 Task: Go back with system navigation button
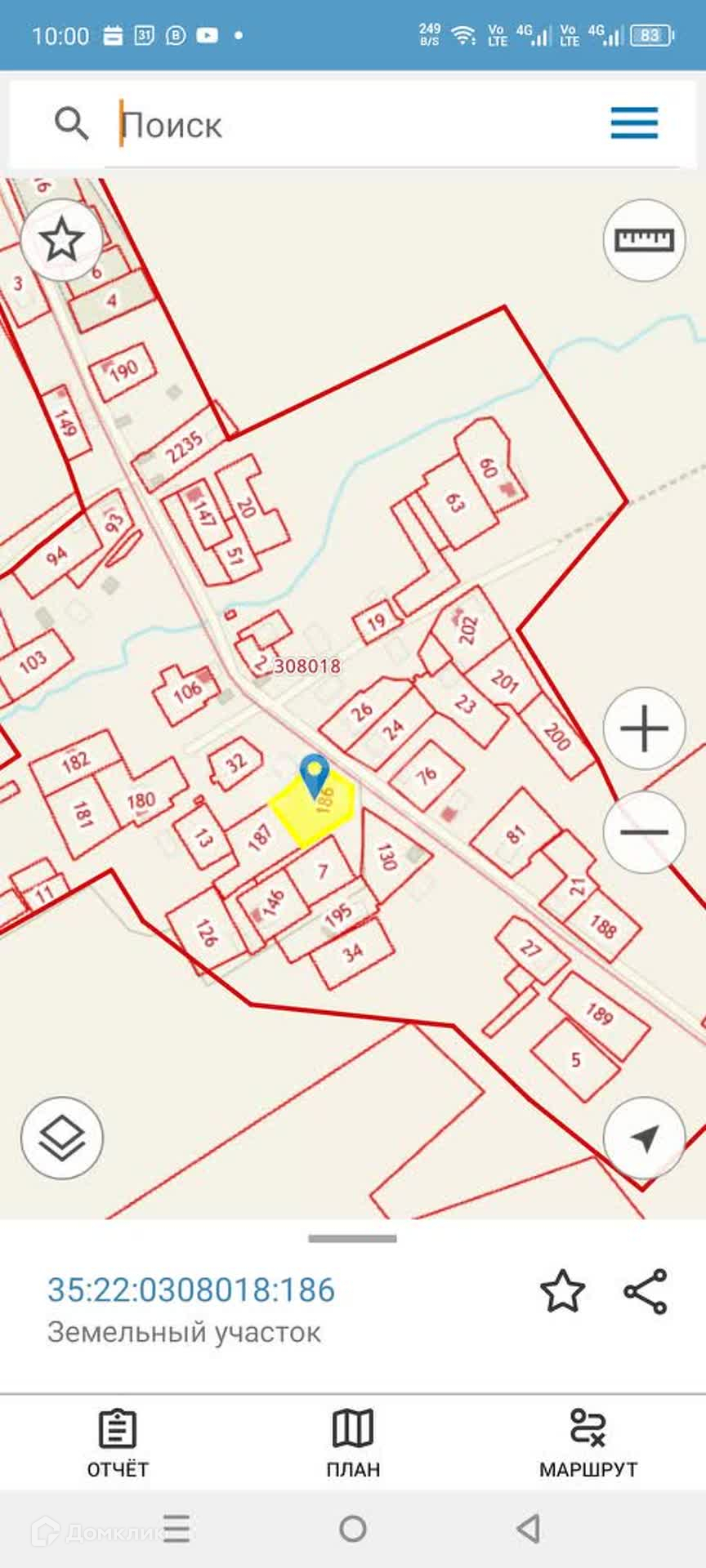coord(529,1529)
